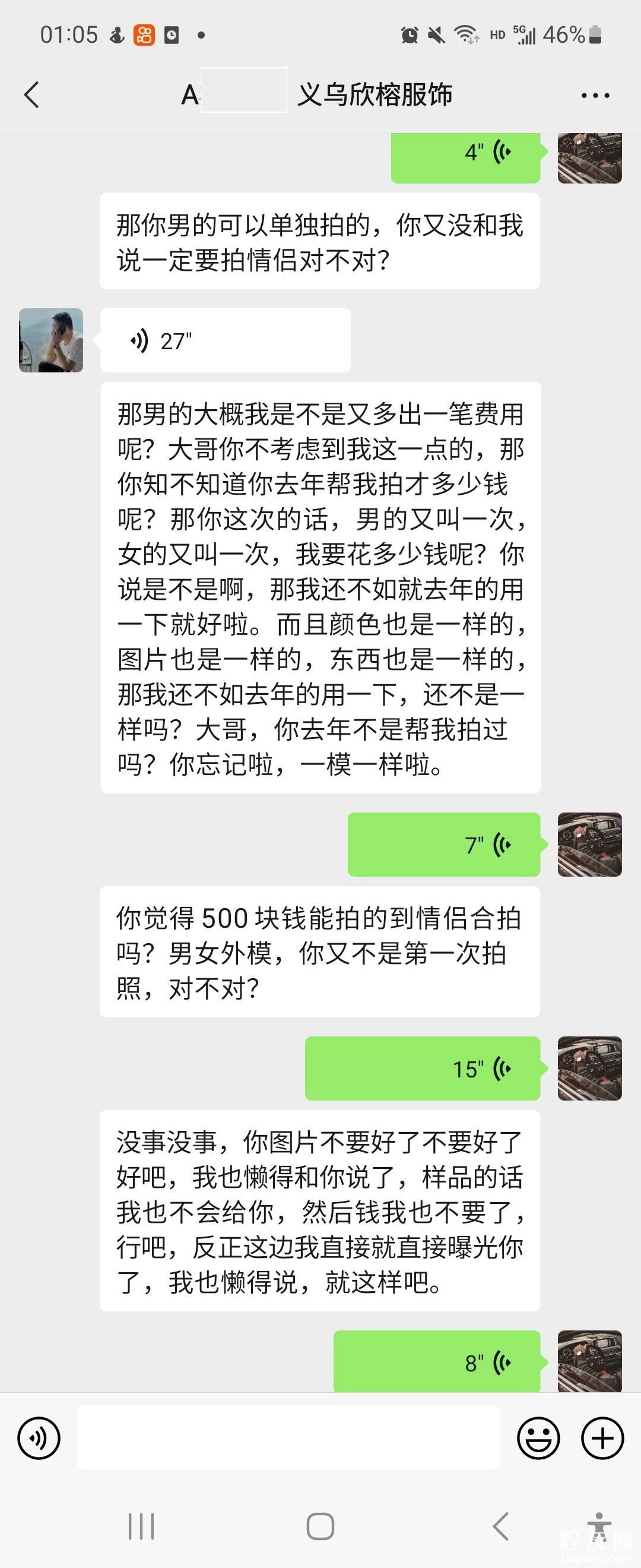Open the emoji sticker panel
Screen dimensions: 641x1568
pos(538,1439)
